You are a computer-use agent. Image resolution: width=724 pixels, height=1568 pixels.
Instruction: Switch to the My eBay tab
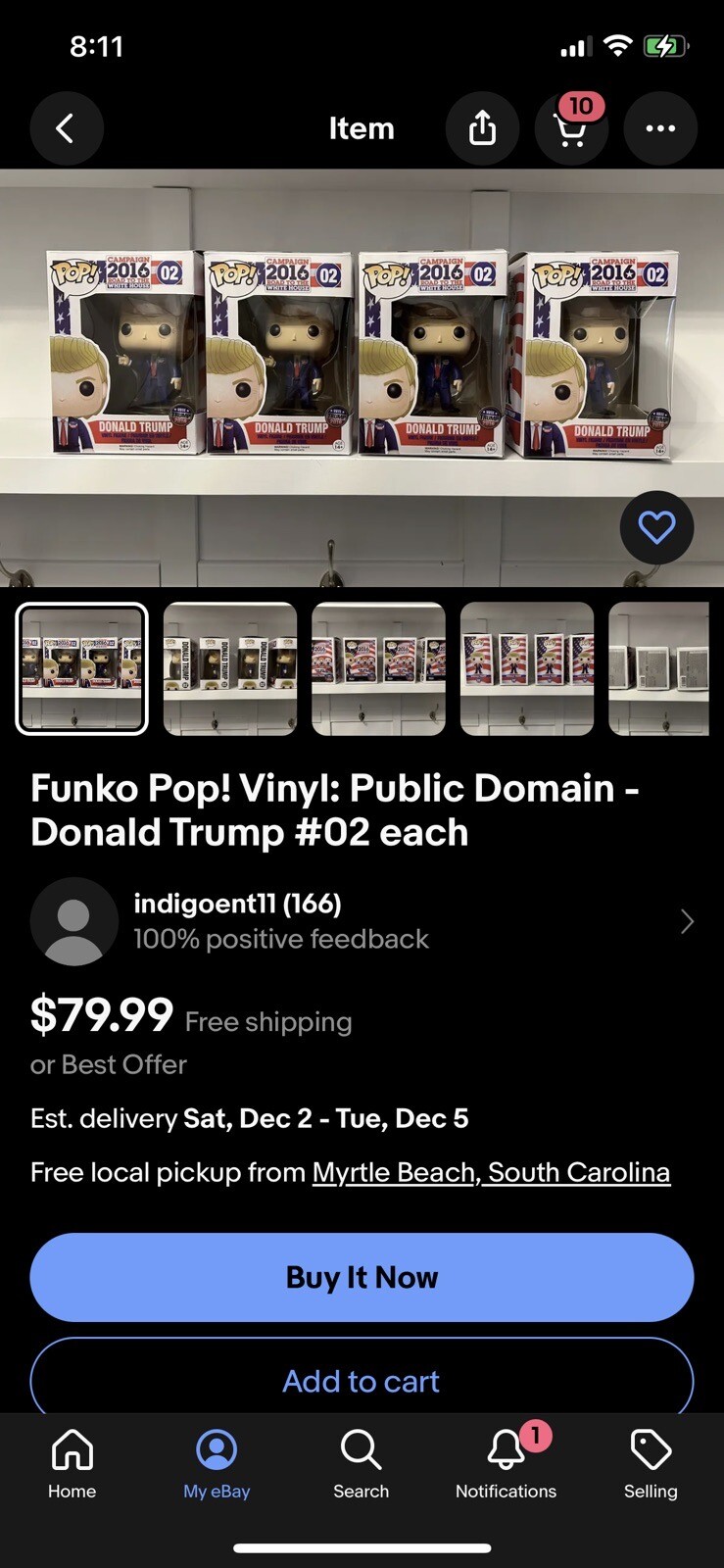[x=216, y=1465]
